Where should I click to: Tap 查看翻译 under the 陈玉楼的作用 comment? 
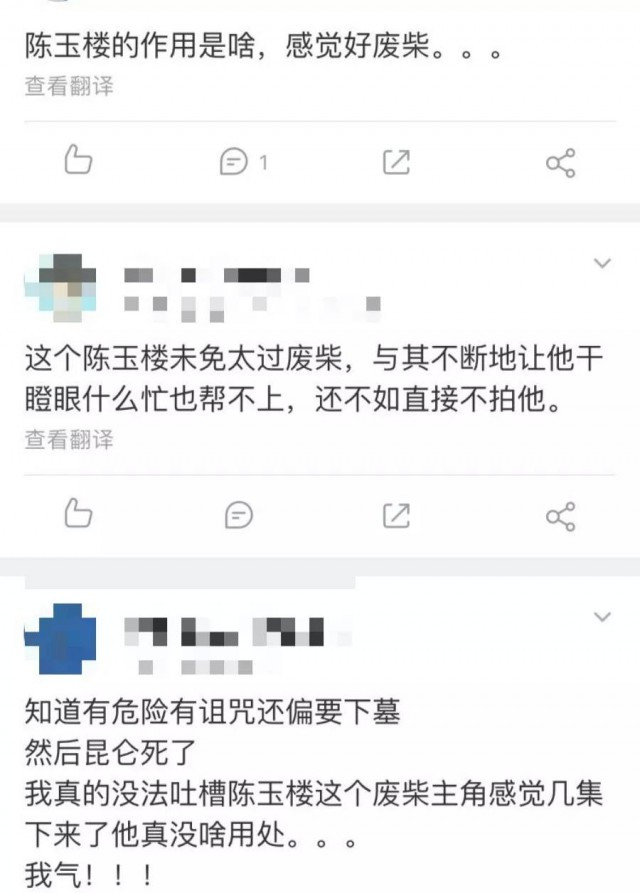coord(69,86)
